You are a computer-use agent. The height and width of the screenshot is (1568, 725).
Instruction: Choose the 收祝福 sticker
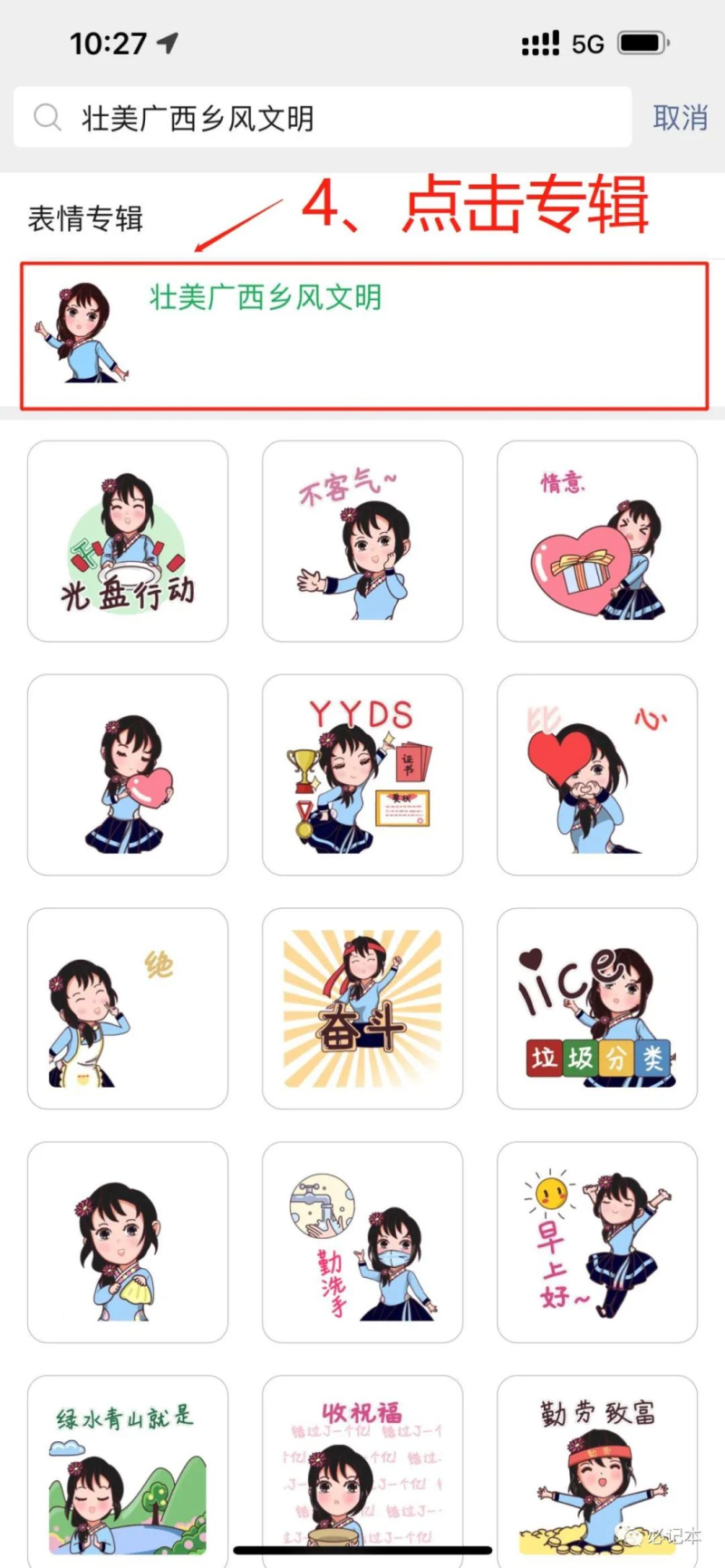point(362,1468)
